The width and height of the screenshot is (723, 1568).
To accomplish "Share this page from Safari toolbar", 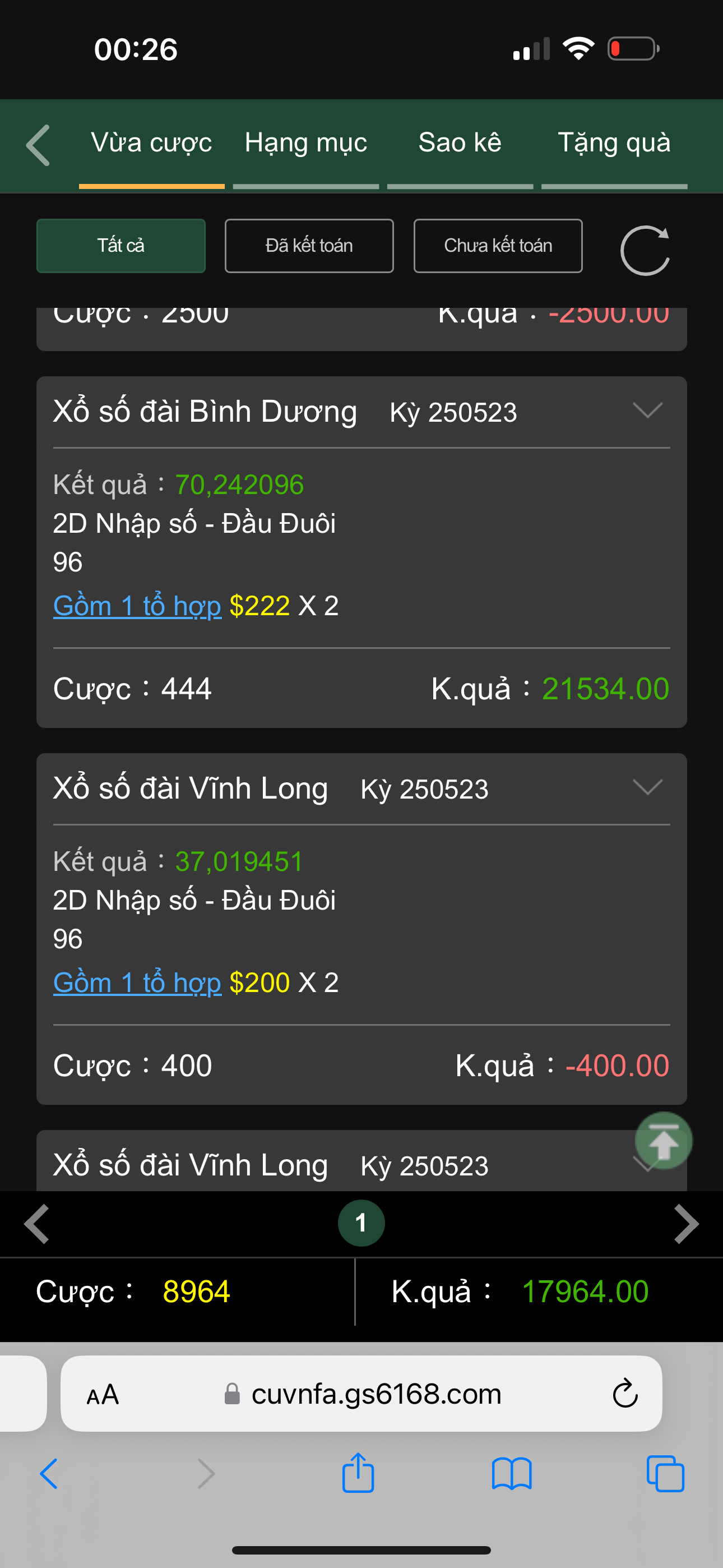I will click(x=358, y=1474).
